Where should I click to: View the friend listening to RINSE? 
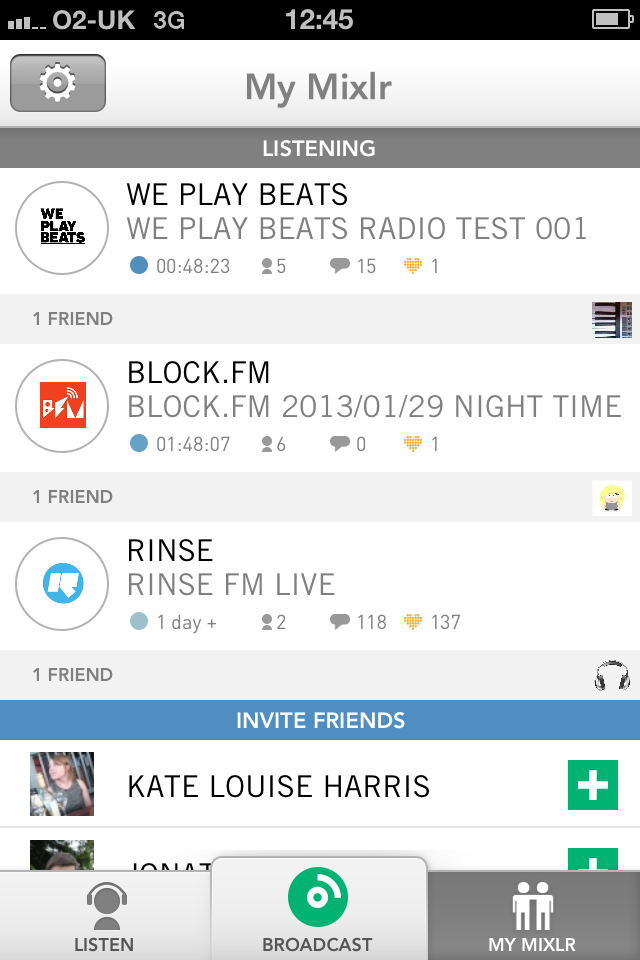click(x=611, y=675)
